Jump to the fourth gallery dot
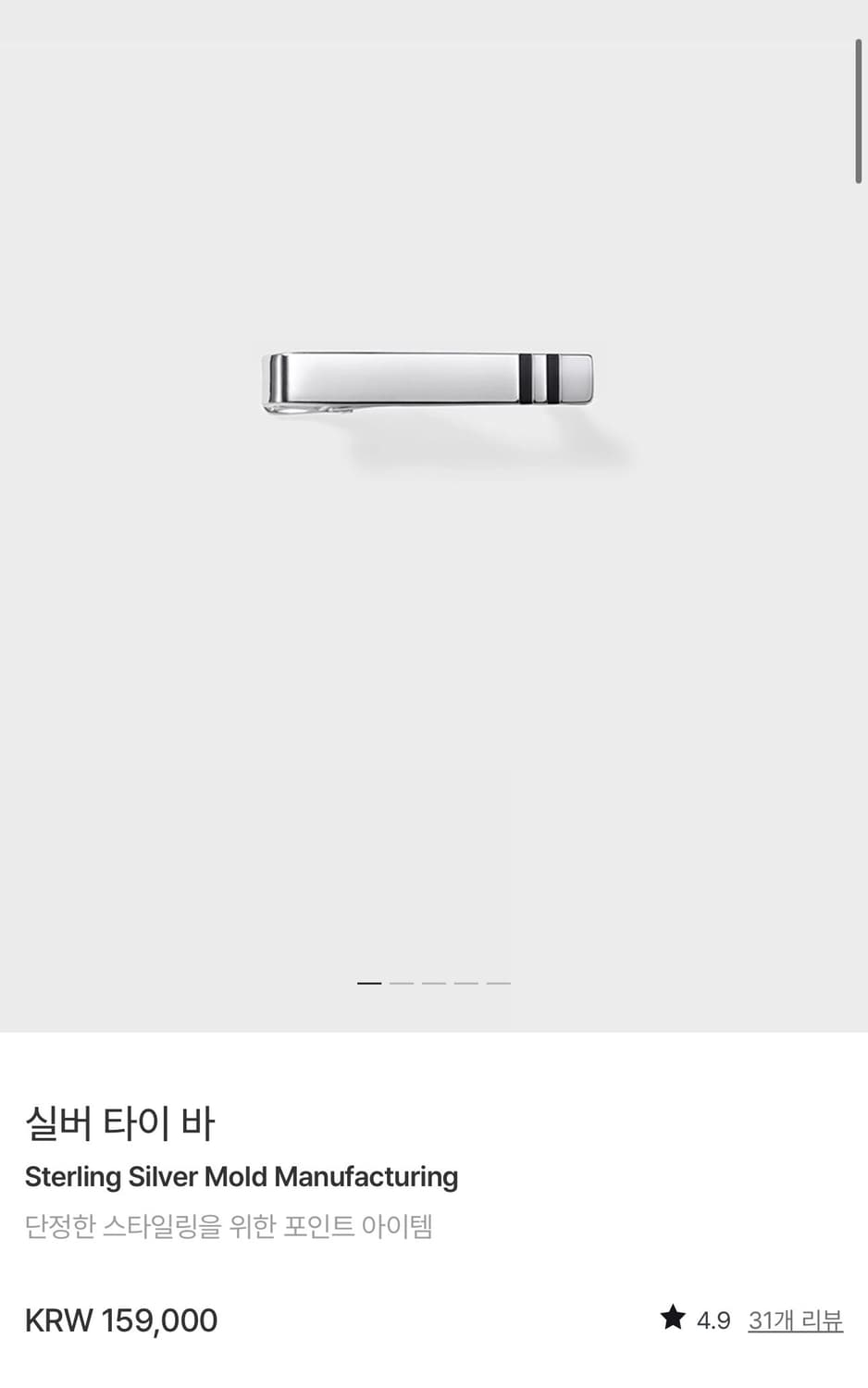 [467, 983]
